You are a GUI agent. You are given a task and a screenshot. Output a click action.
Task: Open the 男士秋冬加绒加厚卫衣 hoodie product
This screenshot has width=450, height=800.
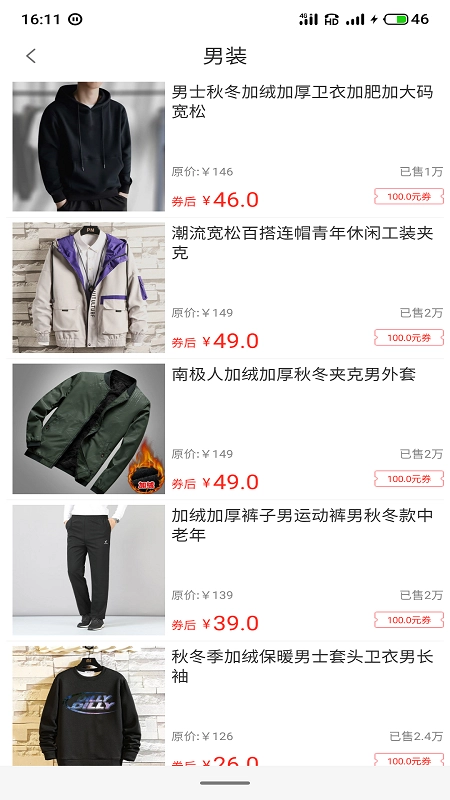coord(225,146)
